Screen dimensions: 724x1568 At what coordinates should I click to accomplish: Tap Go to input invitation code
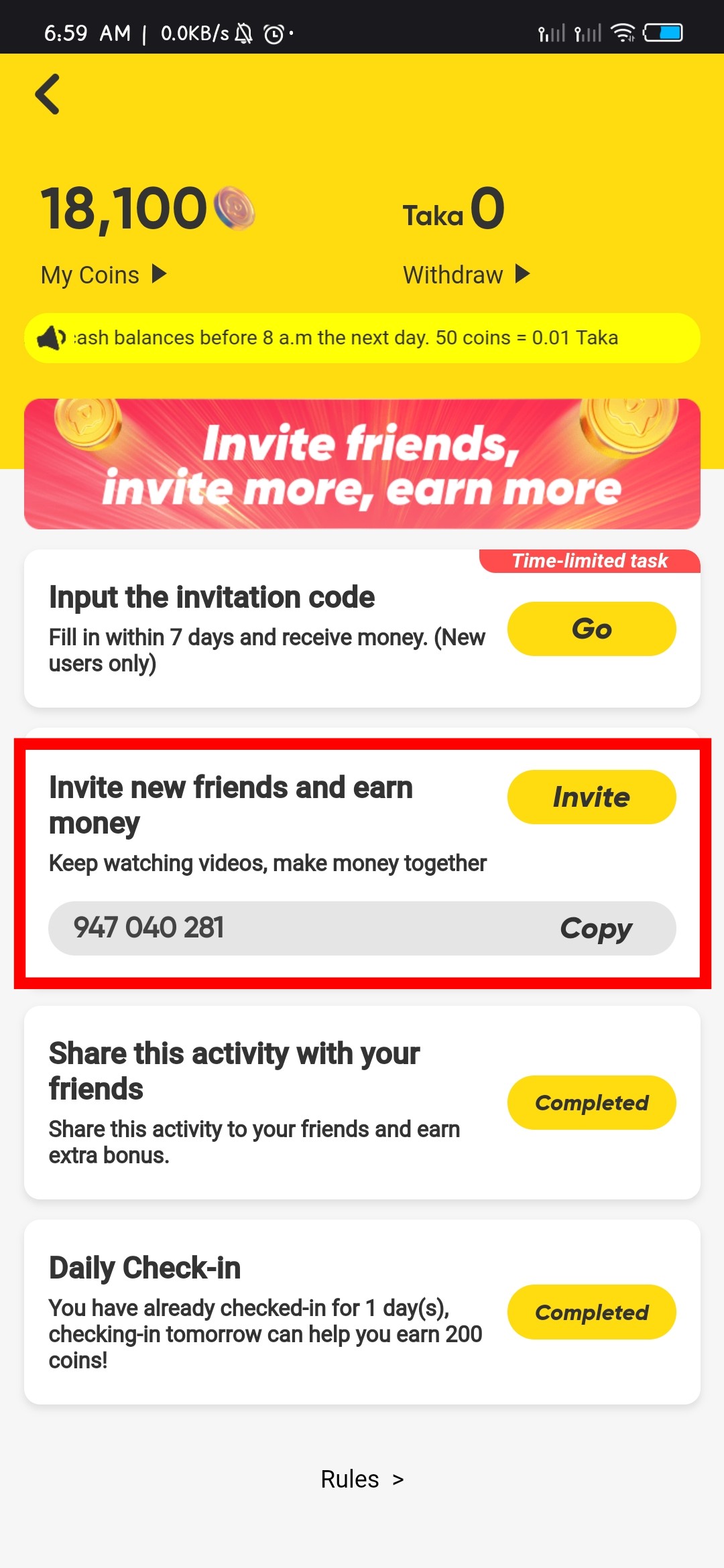pos(591,629)
